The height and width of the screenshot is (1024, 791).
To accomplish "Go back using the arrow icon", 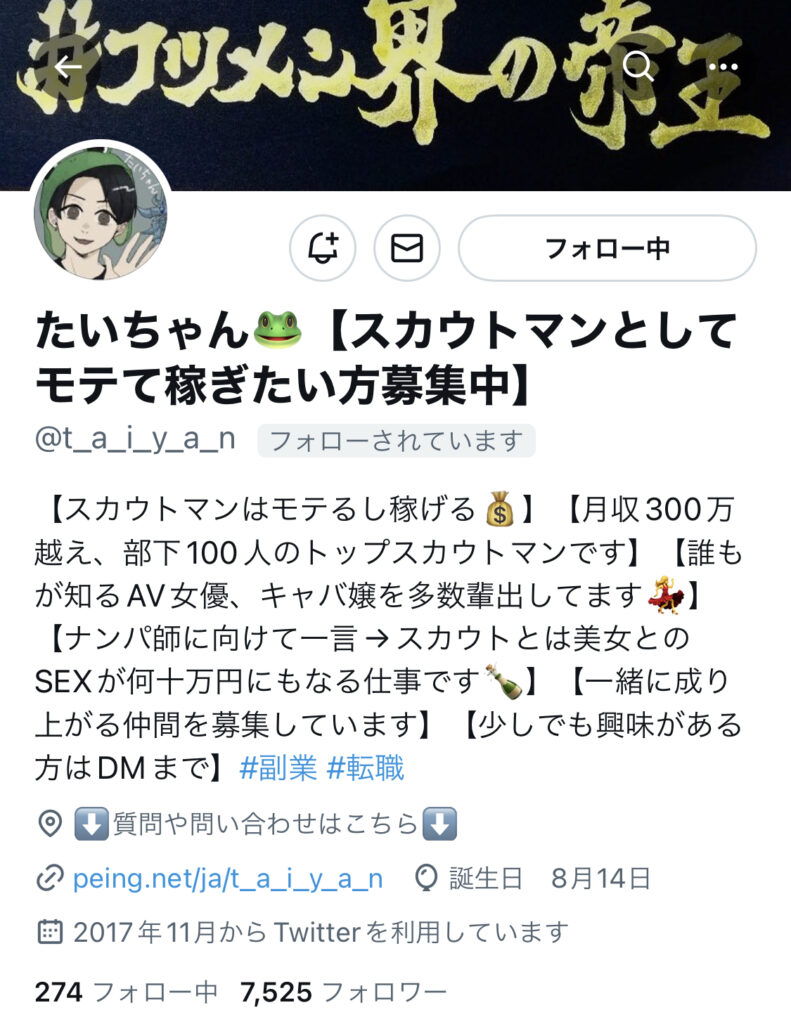I will [67, 67].
